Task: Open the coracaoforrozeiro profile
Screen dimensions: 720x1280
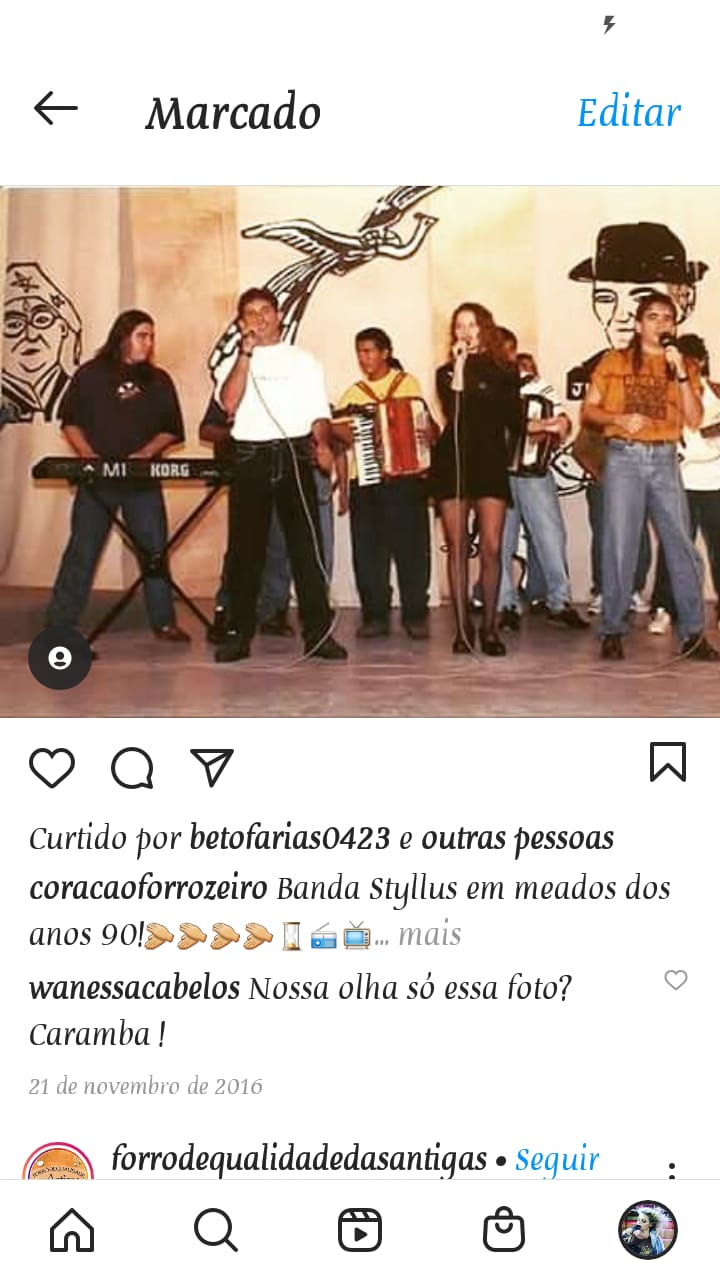Action: [x=148, y=887]
